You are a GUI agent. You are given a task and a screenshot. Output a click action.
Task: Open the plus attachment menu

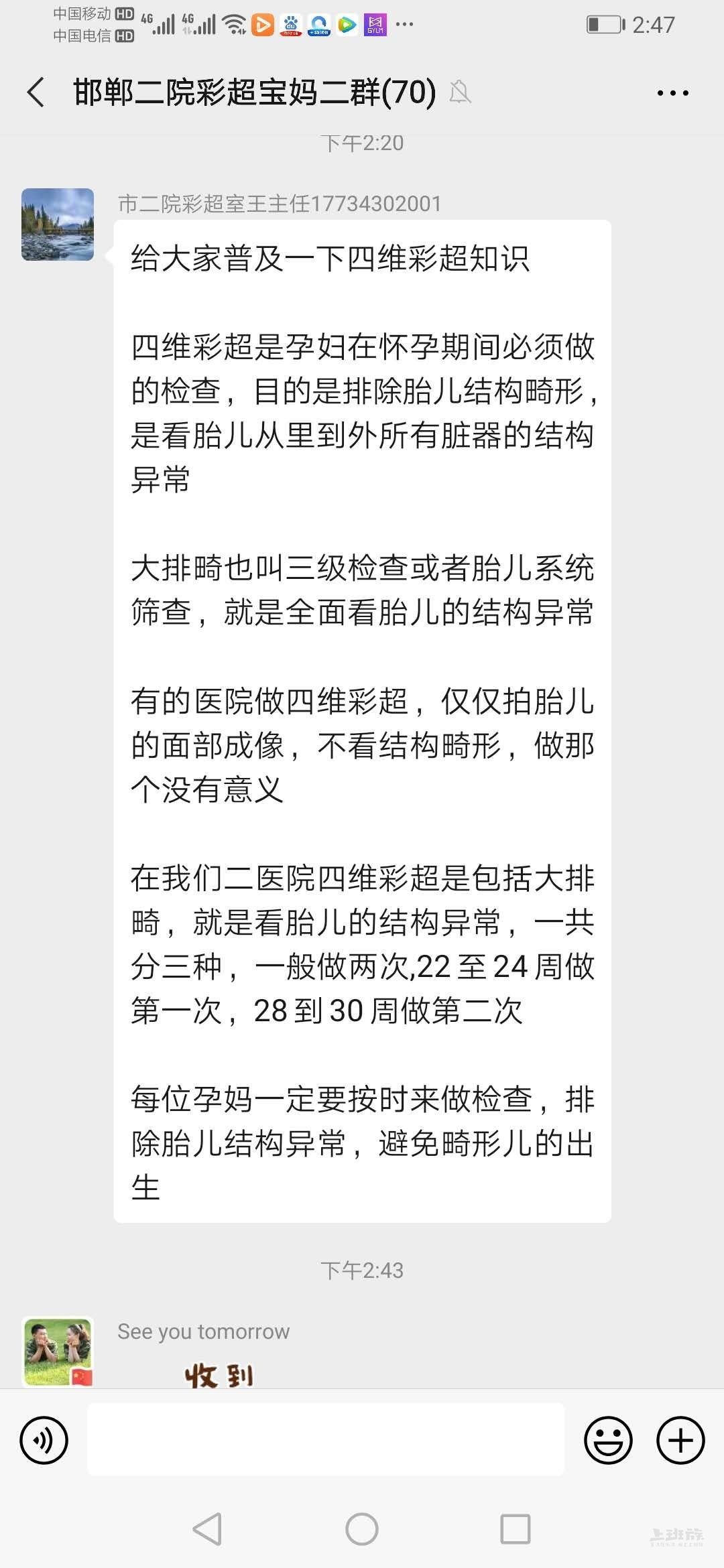tap(680, 1440)
